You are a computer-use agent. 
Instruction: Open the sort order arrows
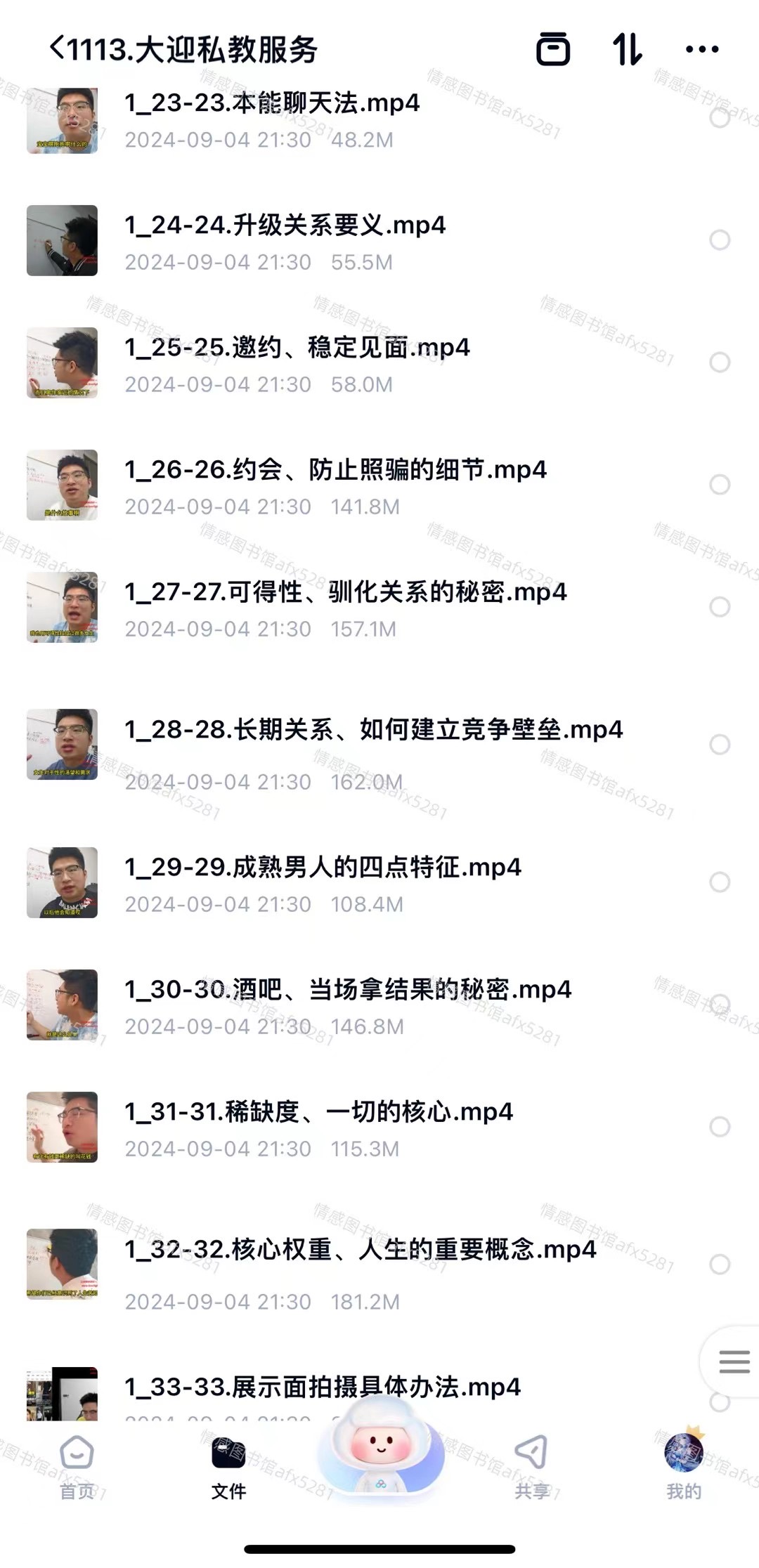point(627,49)
